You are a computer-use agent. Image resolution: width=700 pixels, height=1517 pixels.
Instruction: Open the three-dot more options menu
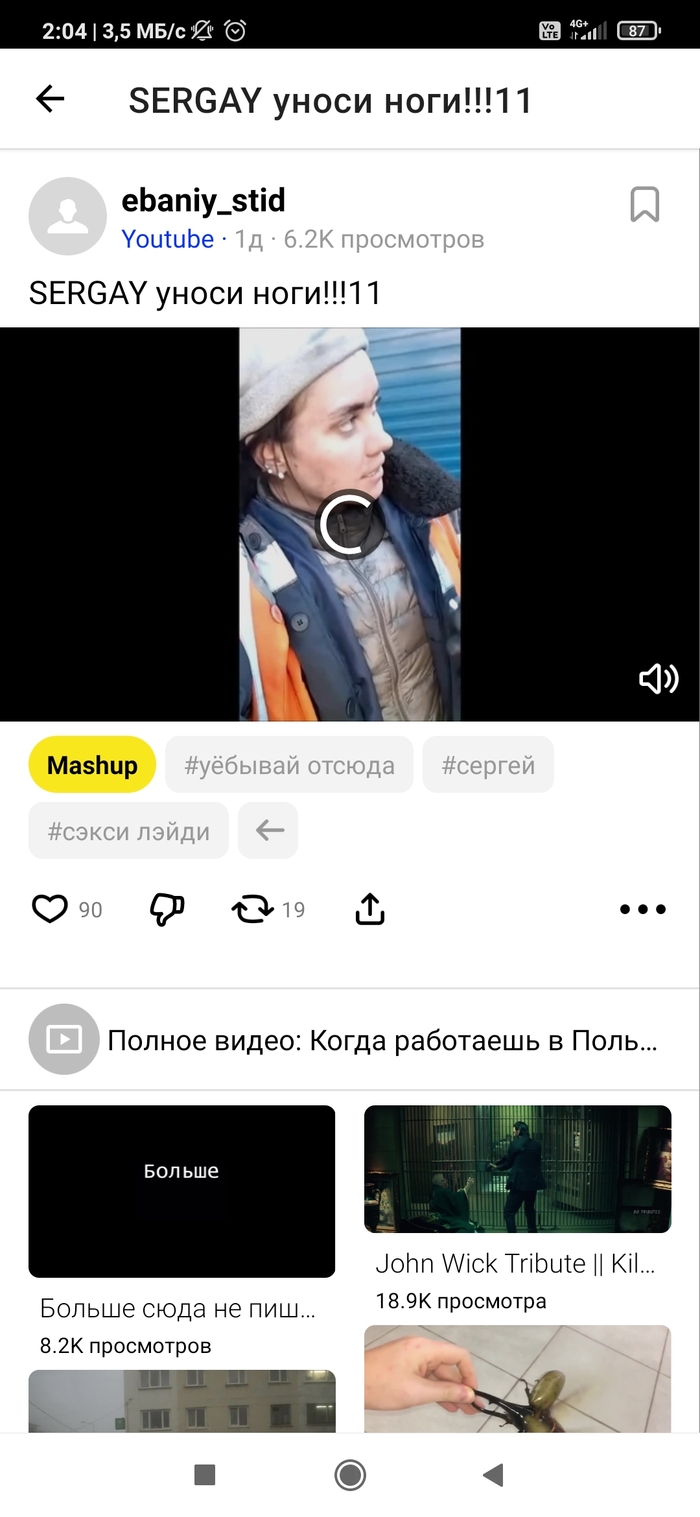642,909
